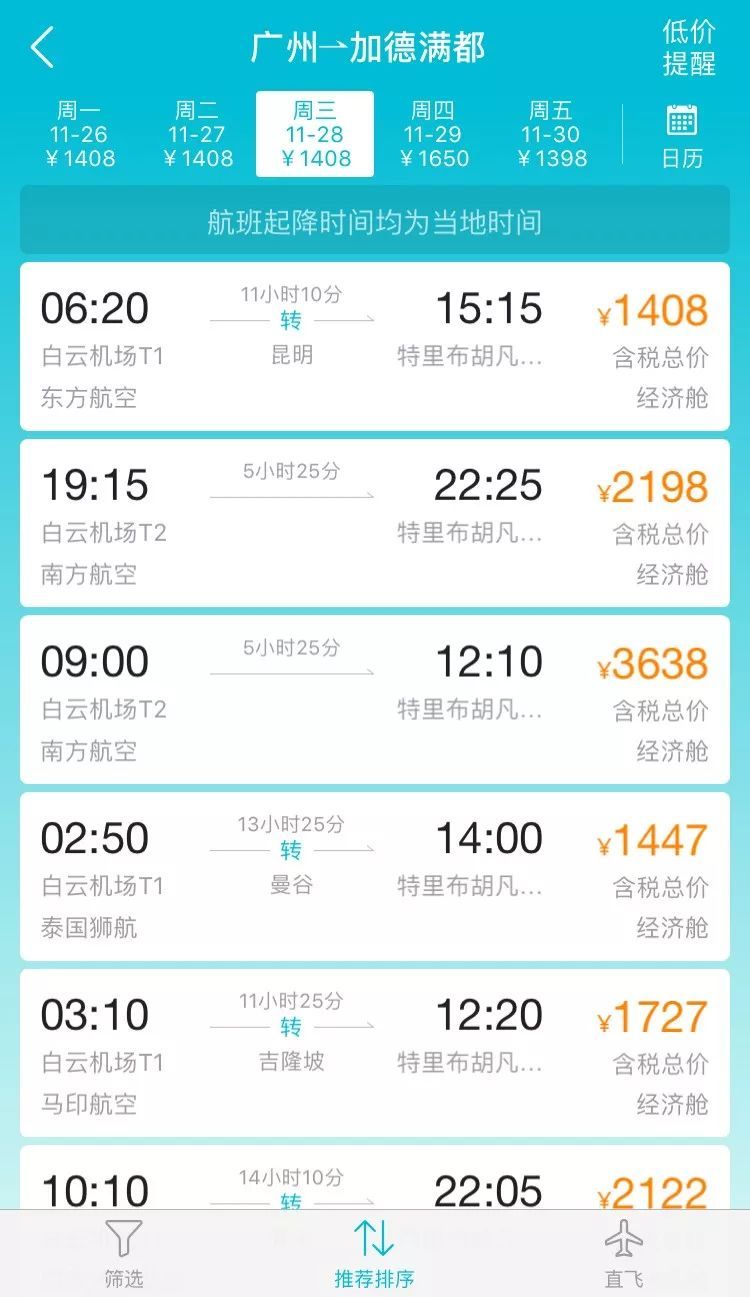The image size is (750, 1297).
Task: Show only 直飞 direct flights
Action: (624, 1253)
